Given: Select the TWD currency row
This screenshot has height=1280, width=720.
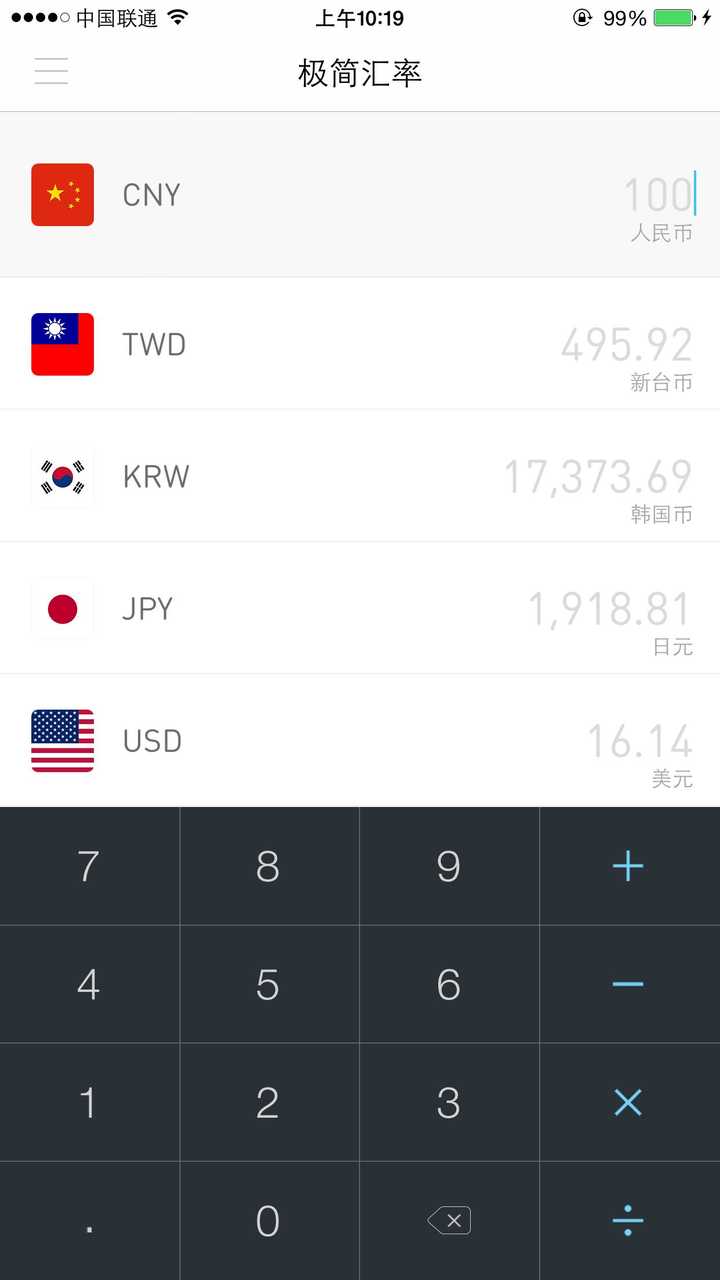Looking at the screenshot, I should (360, 344).
